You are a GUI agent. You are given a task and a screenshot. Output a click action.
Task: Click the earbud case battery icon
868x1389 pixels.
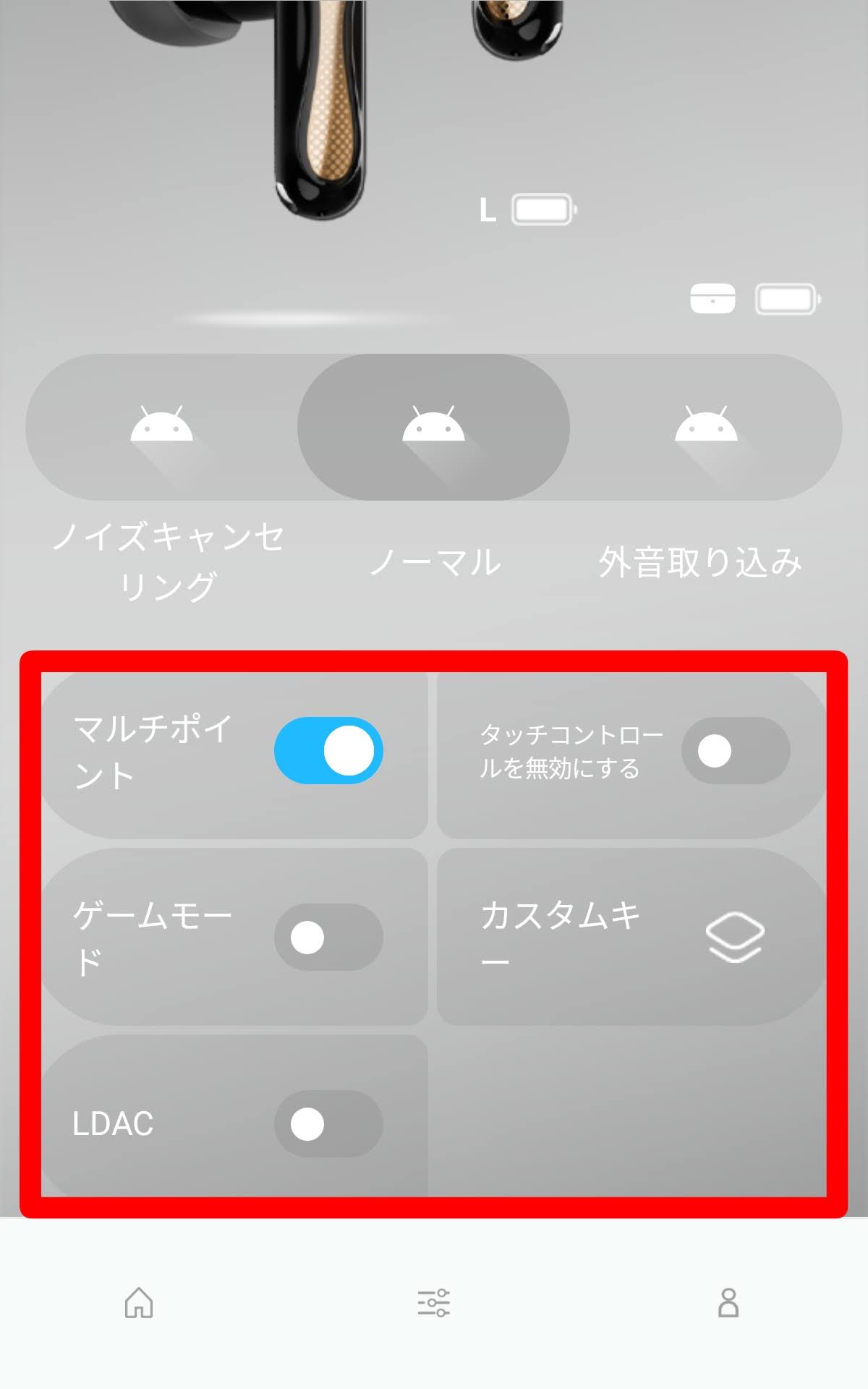pyautogui.click(x=712, y=297)
